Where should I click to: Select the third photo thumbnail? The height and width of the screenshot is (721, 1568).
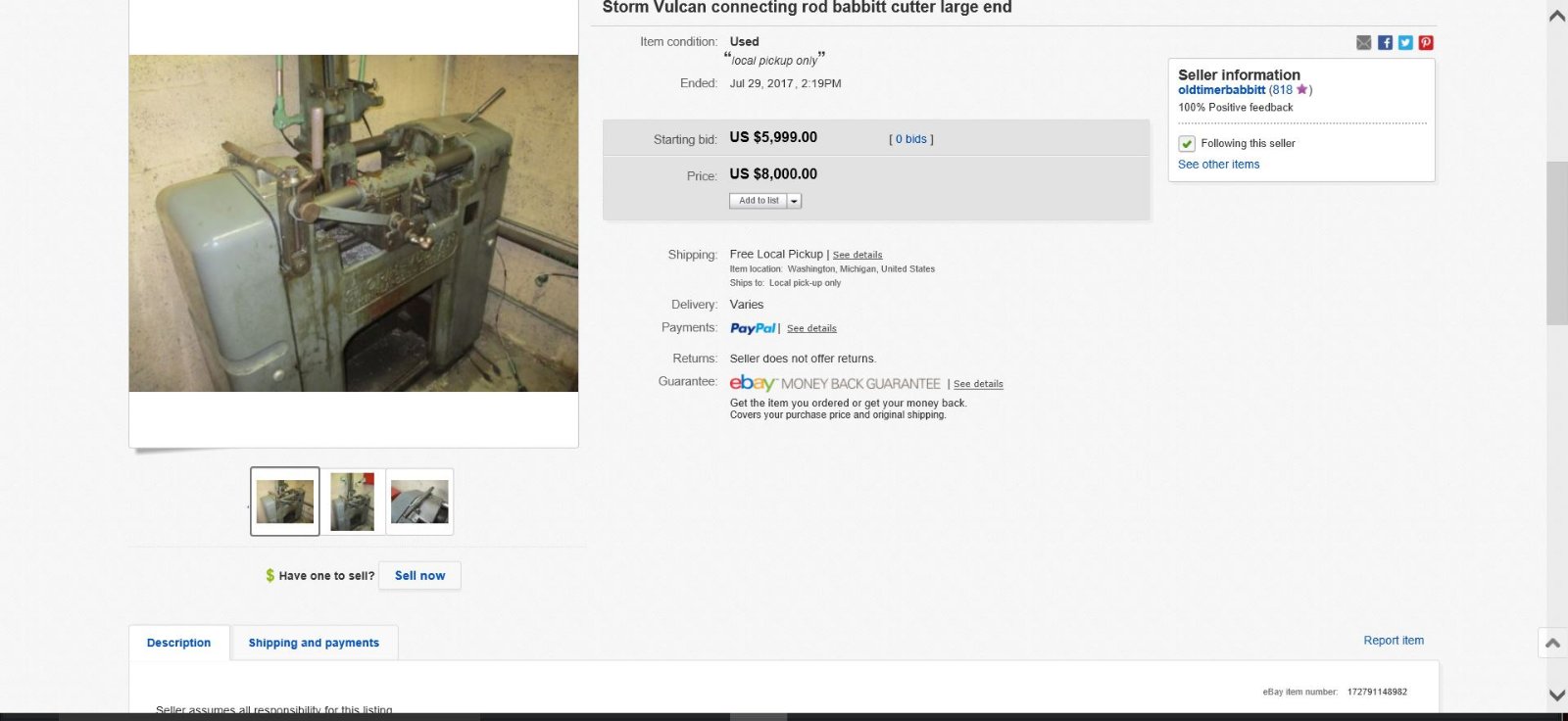pyautogui.click(x=419, y=502)
